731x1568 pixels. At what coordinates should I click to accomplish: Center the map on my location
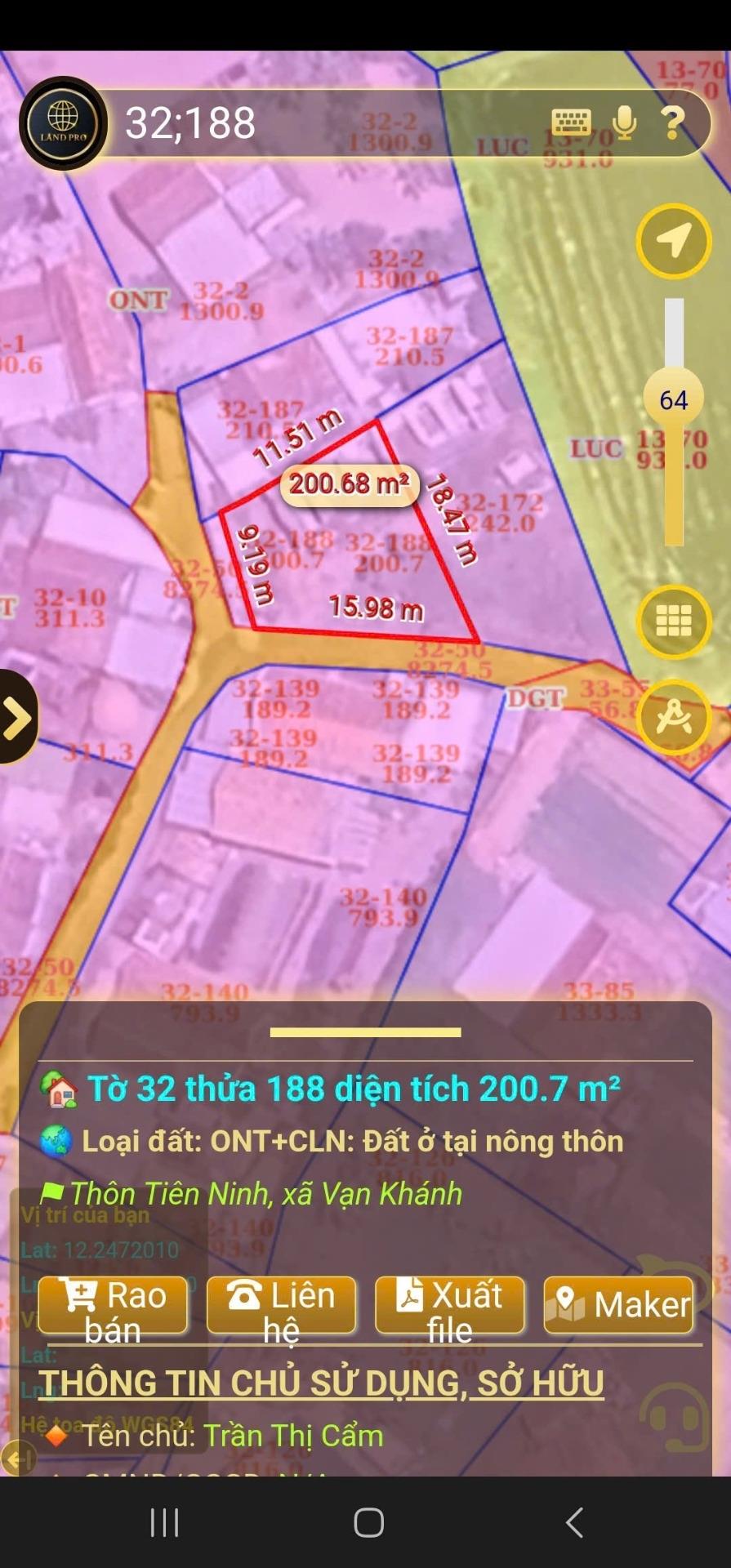point(673,242)
